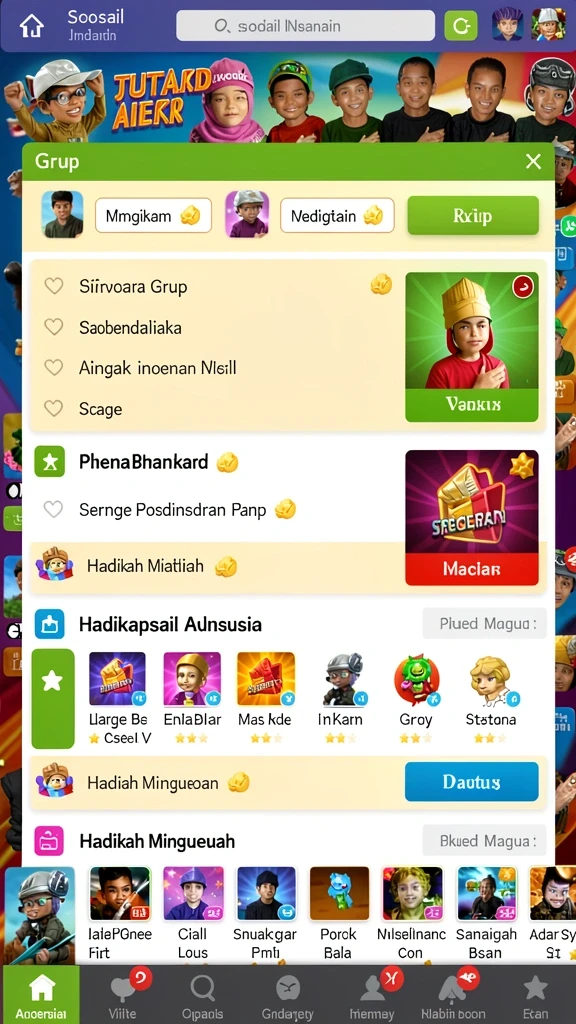Switch to the Etan star tab
The width and height of the screenshot is (576, 1024).
536,996
